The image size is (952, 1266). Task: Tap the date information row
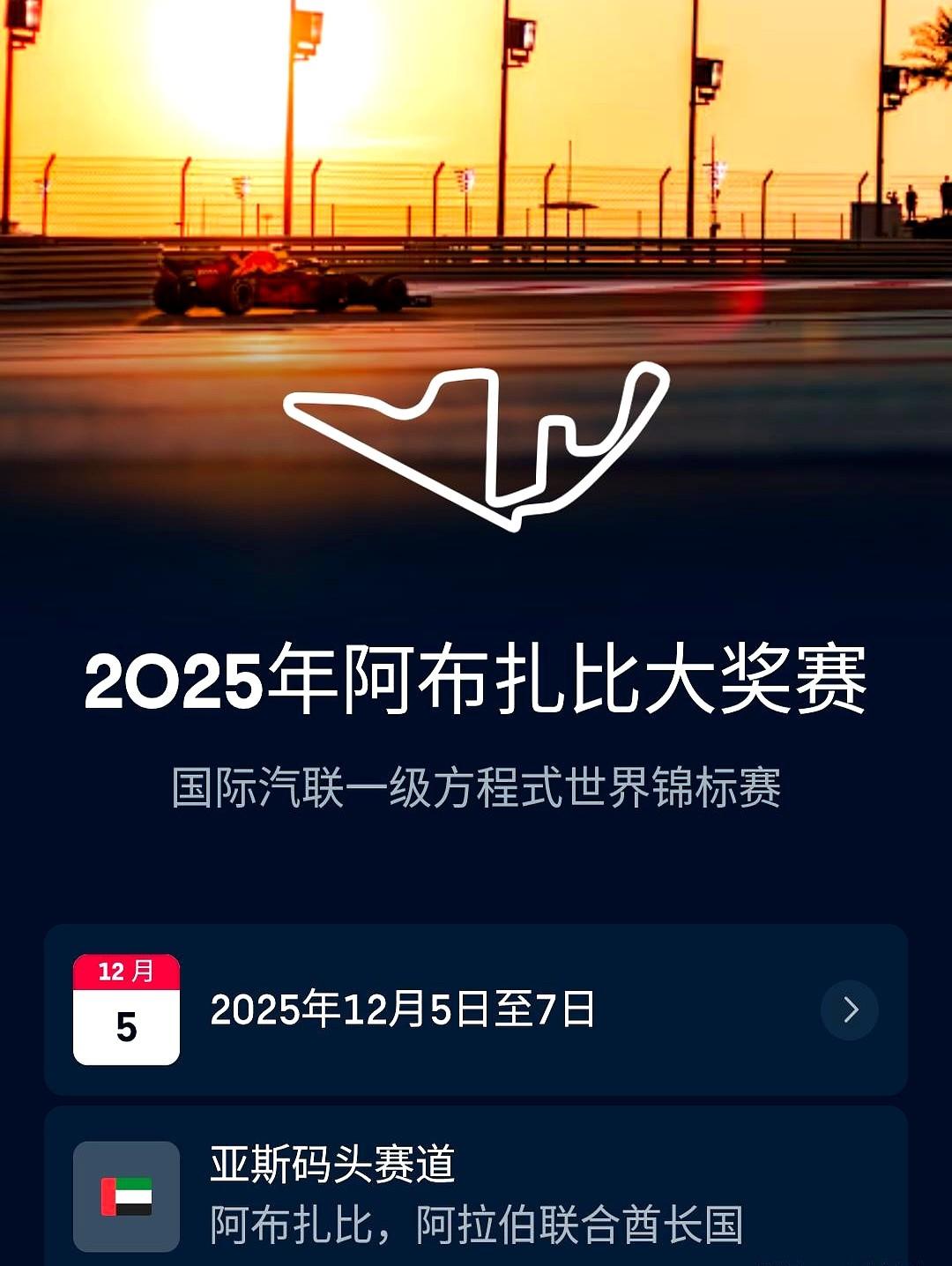[476, 1009]
